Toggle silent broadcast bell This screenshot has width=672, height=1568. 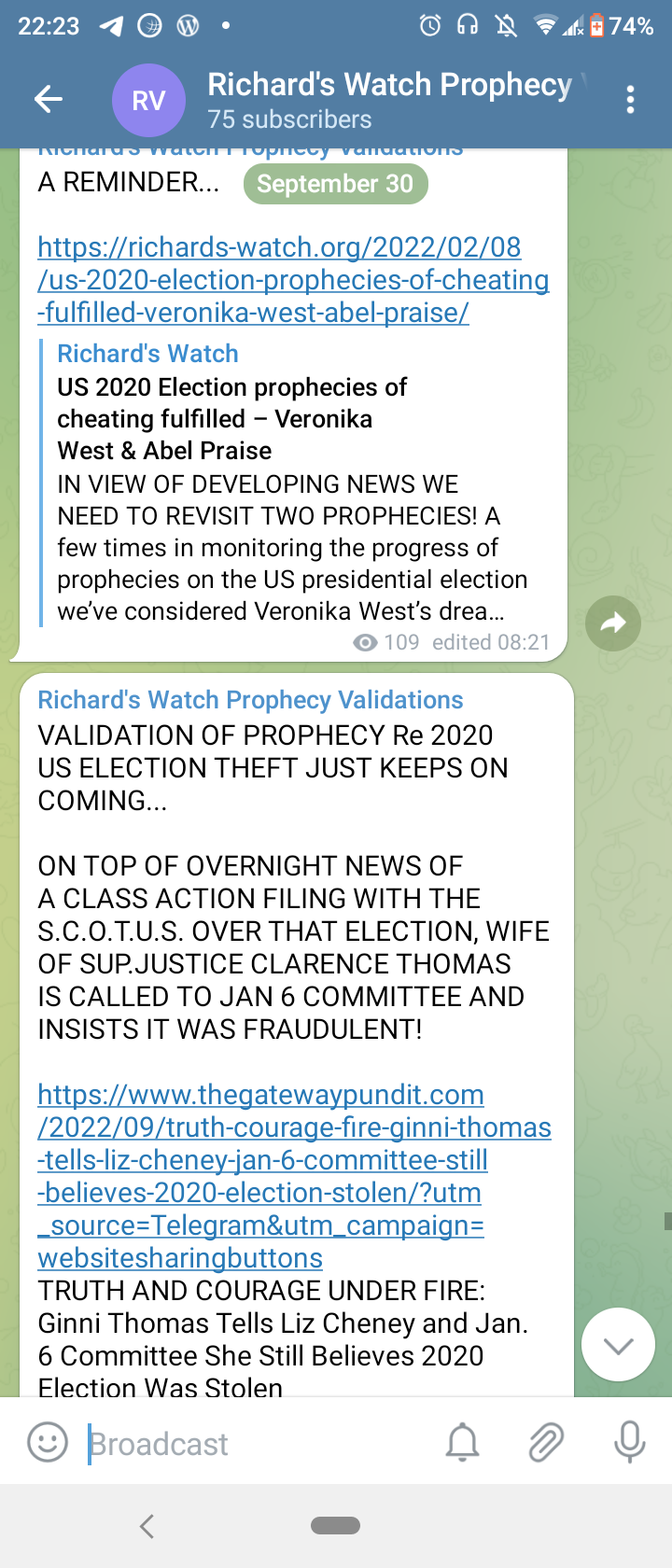pos(462,1443)
